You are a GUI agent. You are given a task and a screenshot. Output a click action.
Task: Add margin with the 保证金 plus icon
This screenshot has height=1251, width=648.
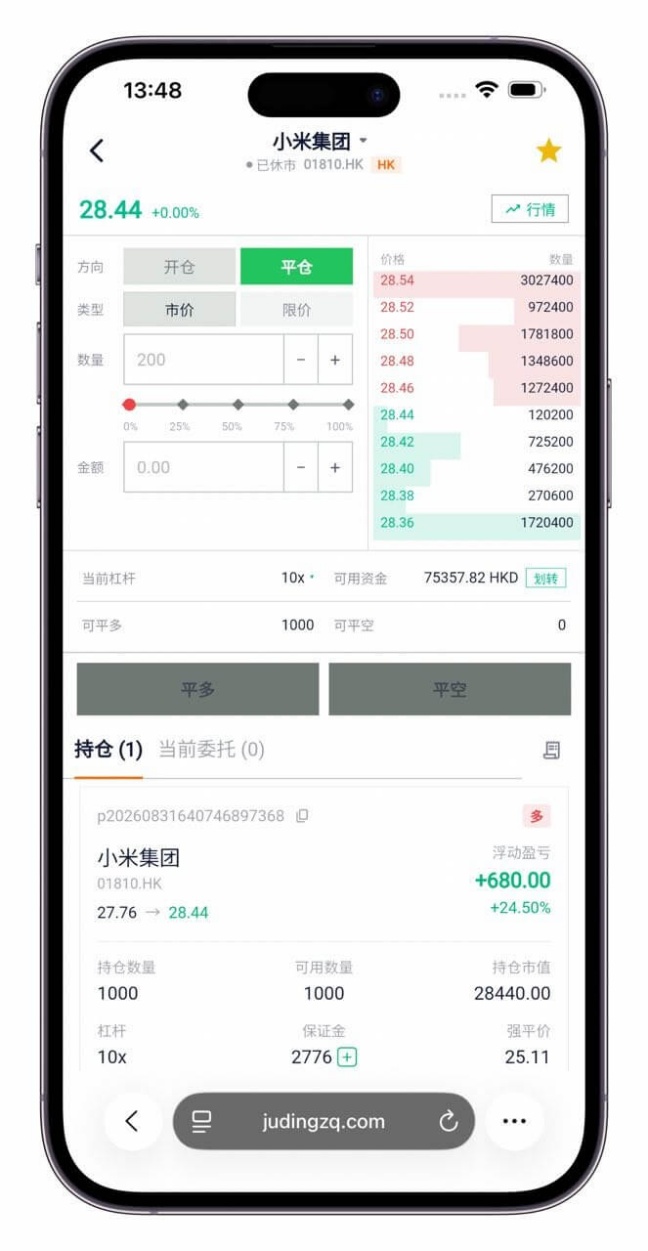pyautogui.click(x=348, y=1057)
